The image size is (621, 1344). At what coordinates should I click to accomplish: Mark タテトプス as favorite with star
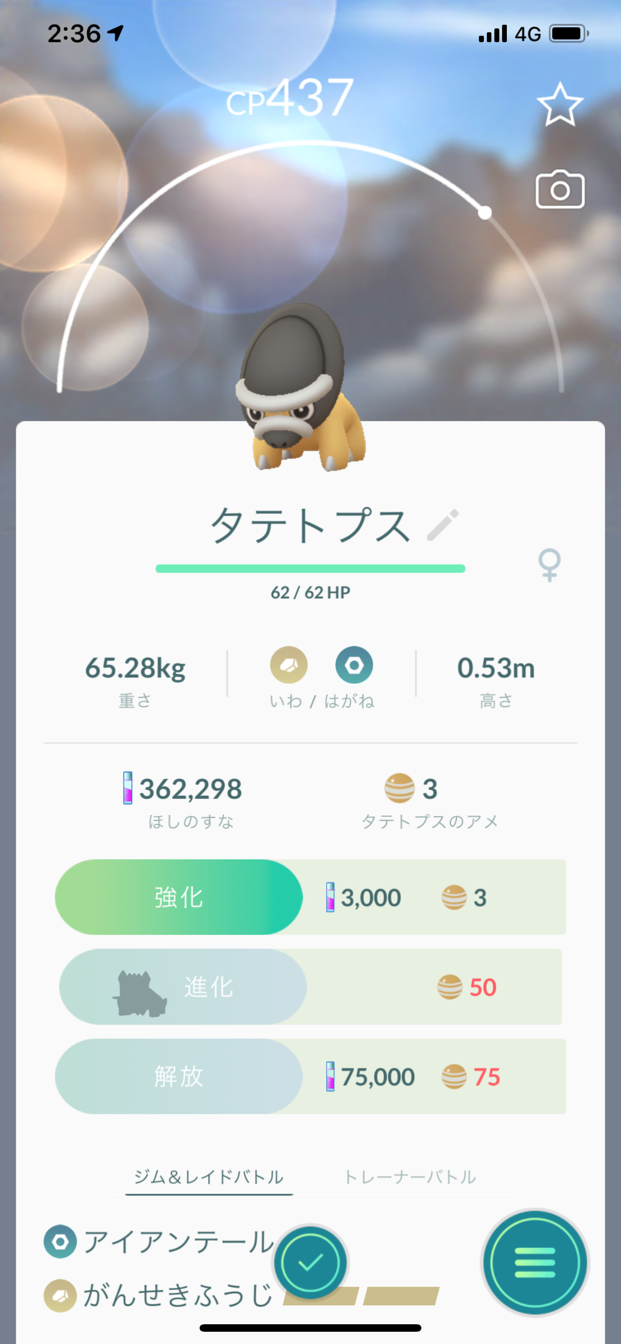pyautogui.click(x=559, y=105)
